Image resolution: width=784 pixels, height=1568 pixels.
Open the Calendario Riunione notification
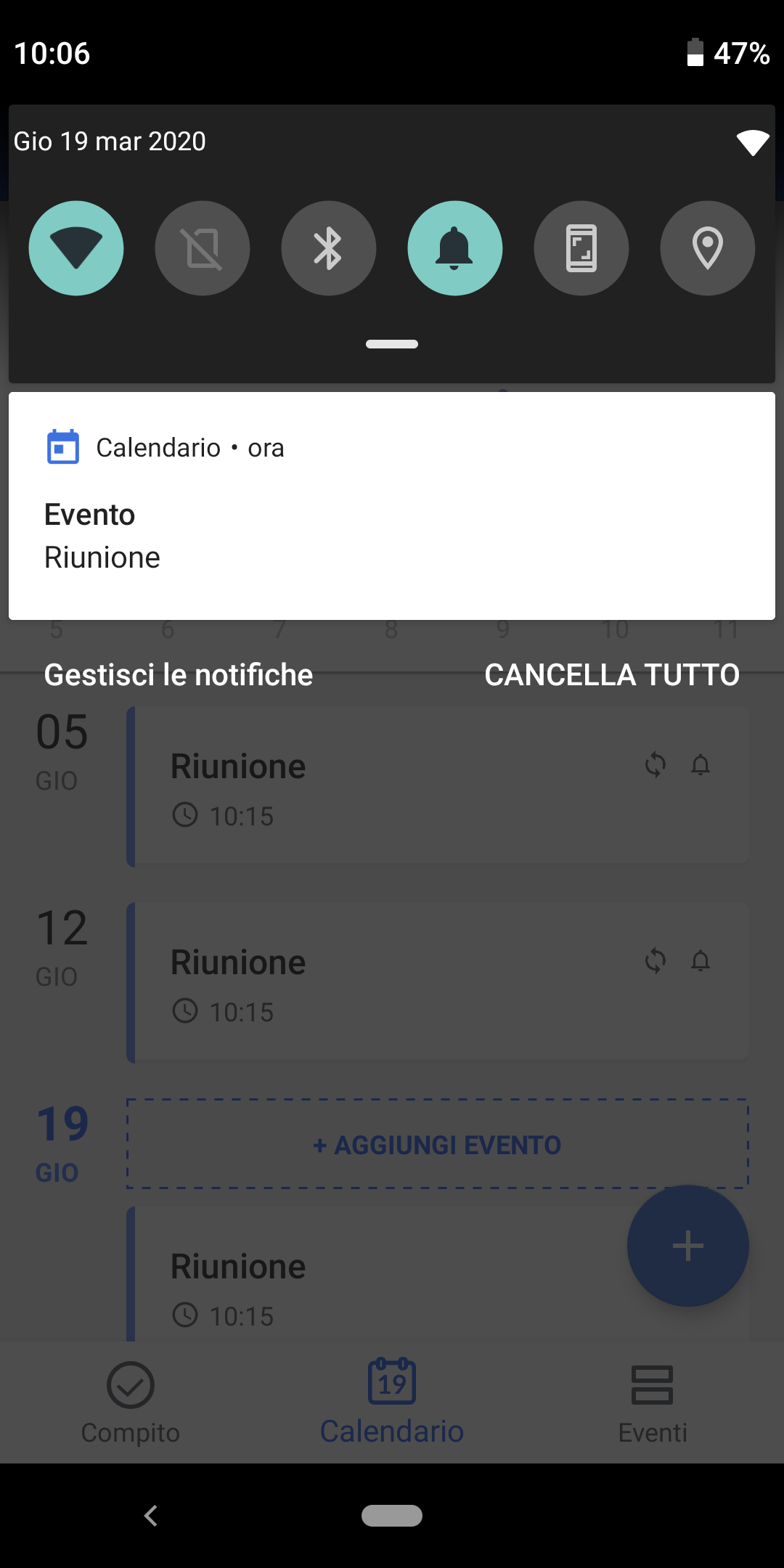pos(392,506)
